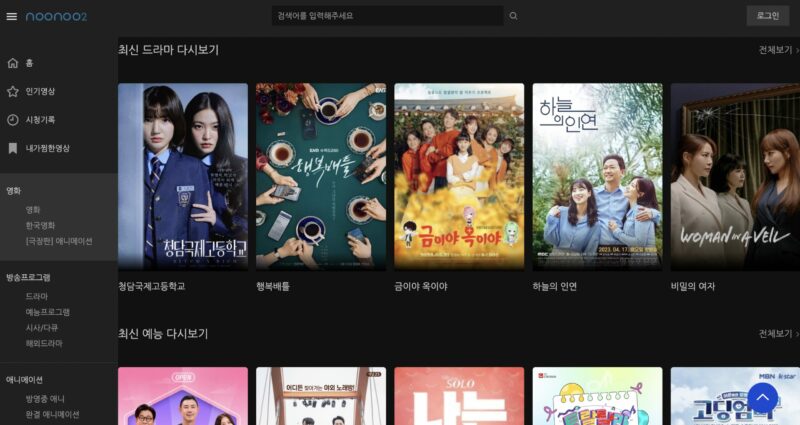This screenshot has width=800, height=425.
Task: View all in 최신 드라마 다시보기
Action: click(778, 50)
